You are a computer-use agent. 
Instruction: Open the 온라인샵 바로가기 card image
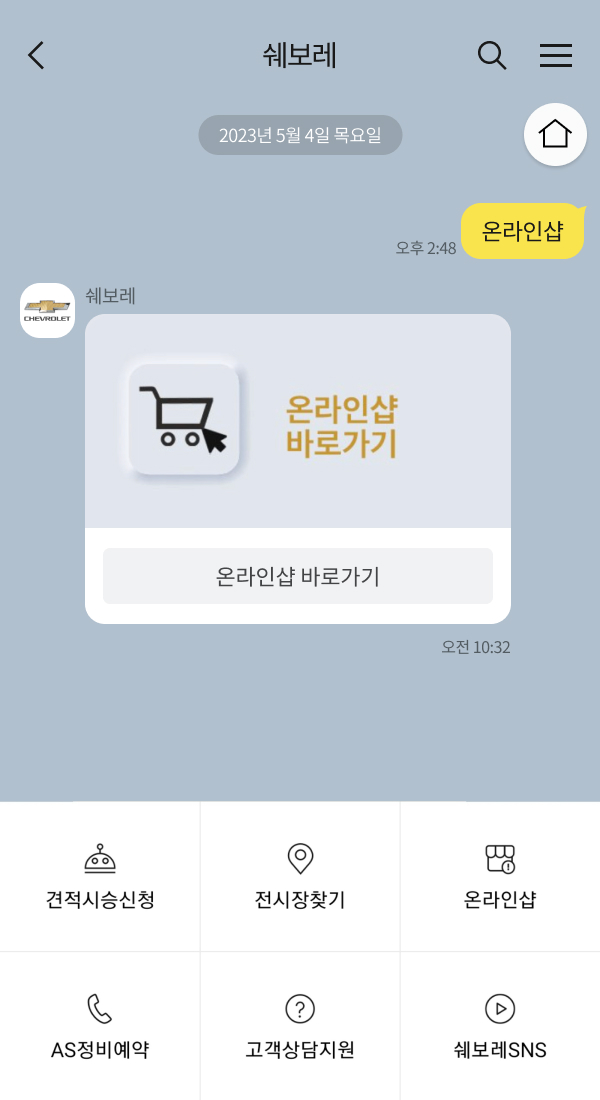(x=298, y=421)
